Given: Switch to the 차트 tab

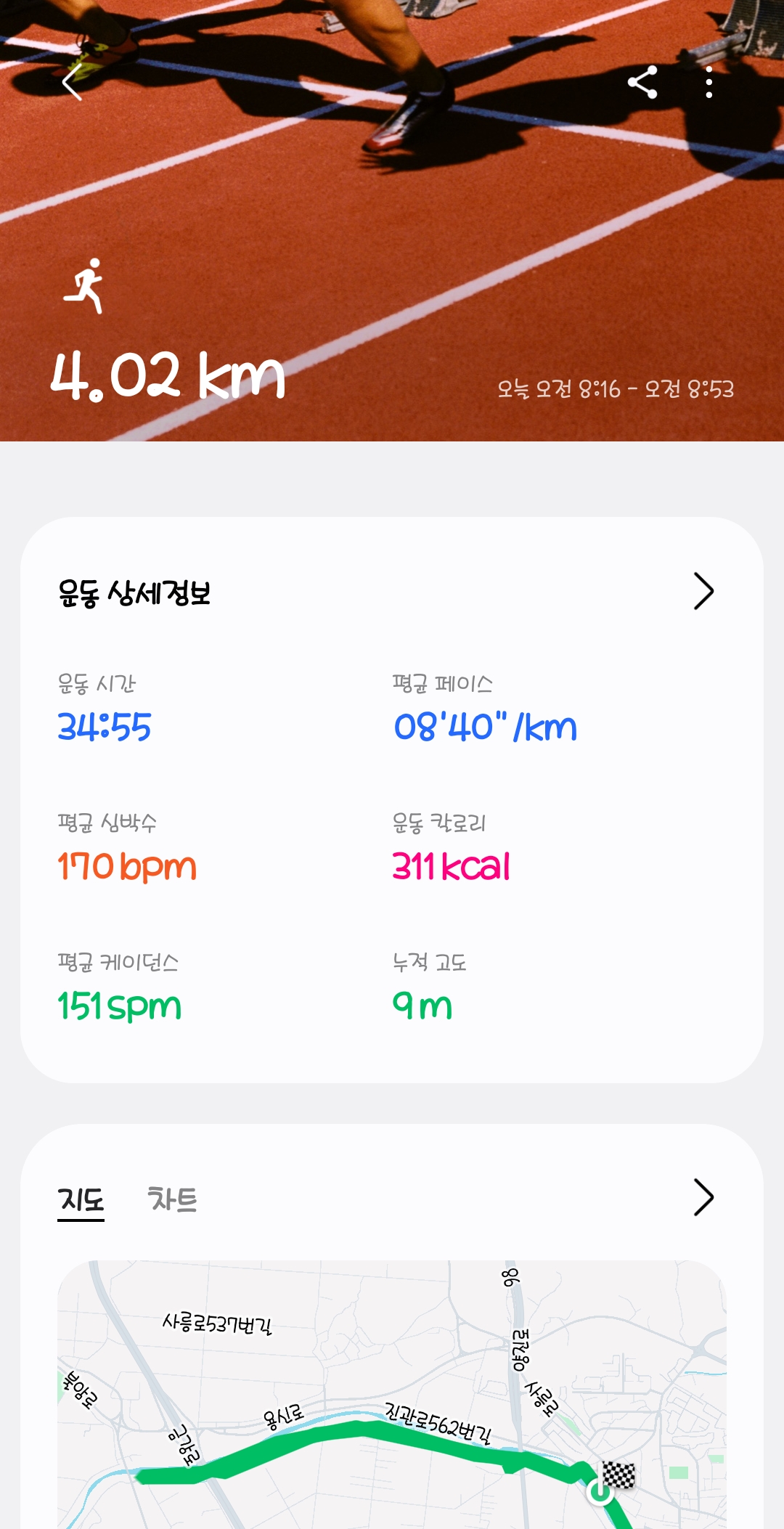Looking at the screenshot, I should click(x=172, y=1199).
